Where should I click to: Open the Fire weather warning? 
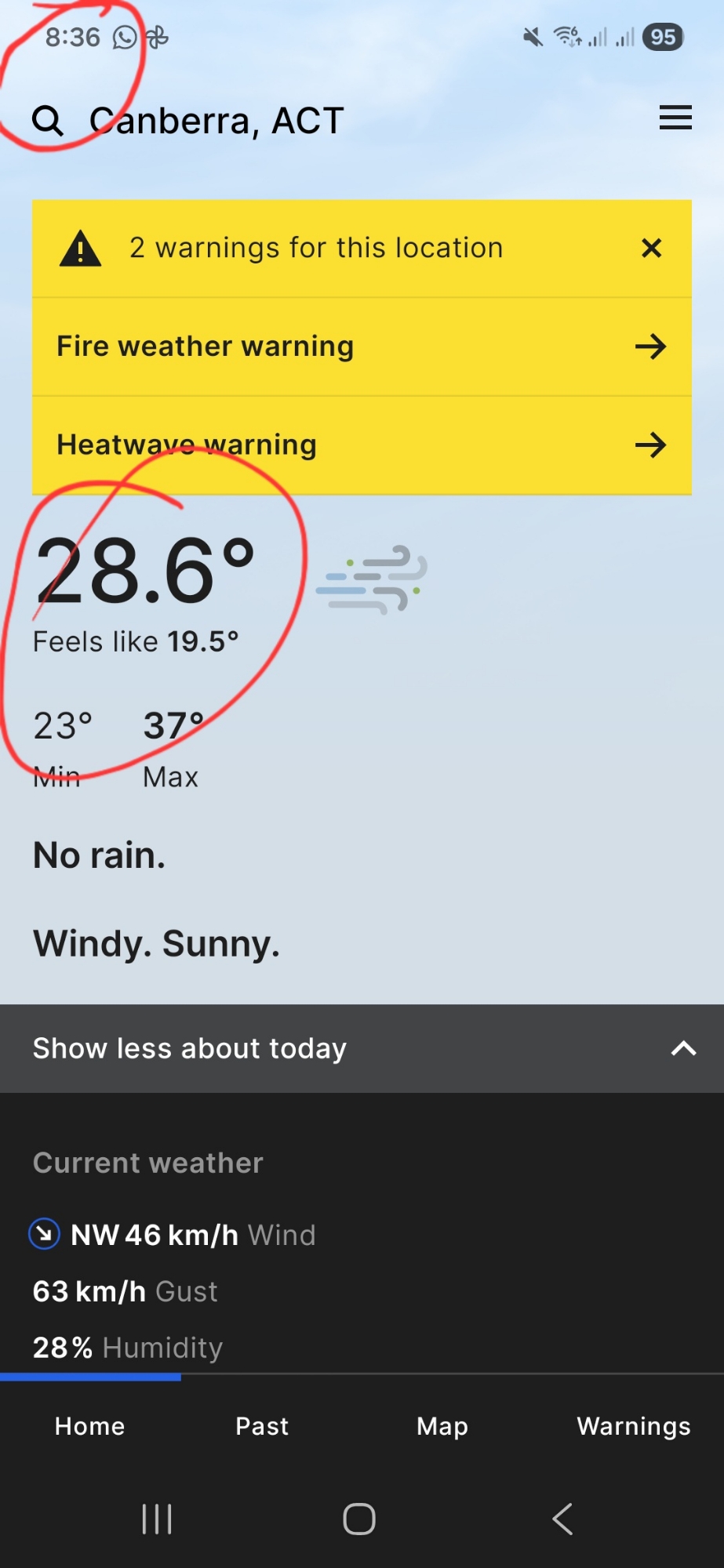point(361,347)
